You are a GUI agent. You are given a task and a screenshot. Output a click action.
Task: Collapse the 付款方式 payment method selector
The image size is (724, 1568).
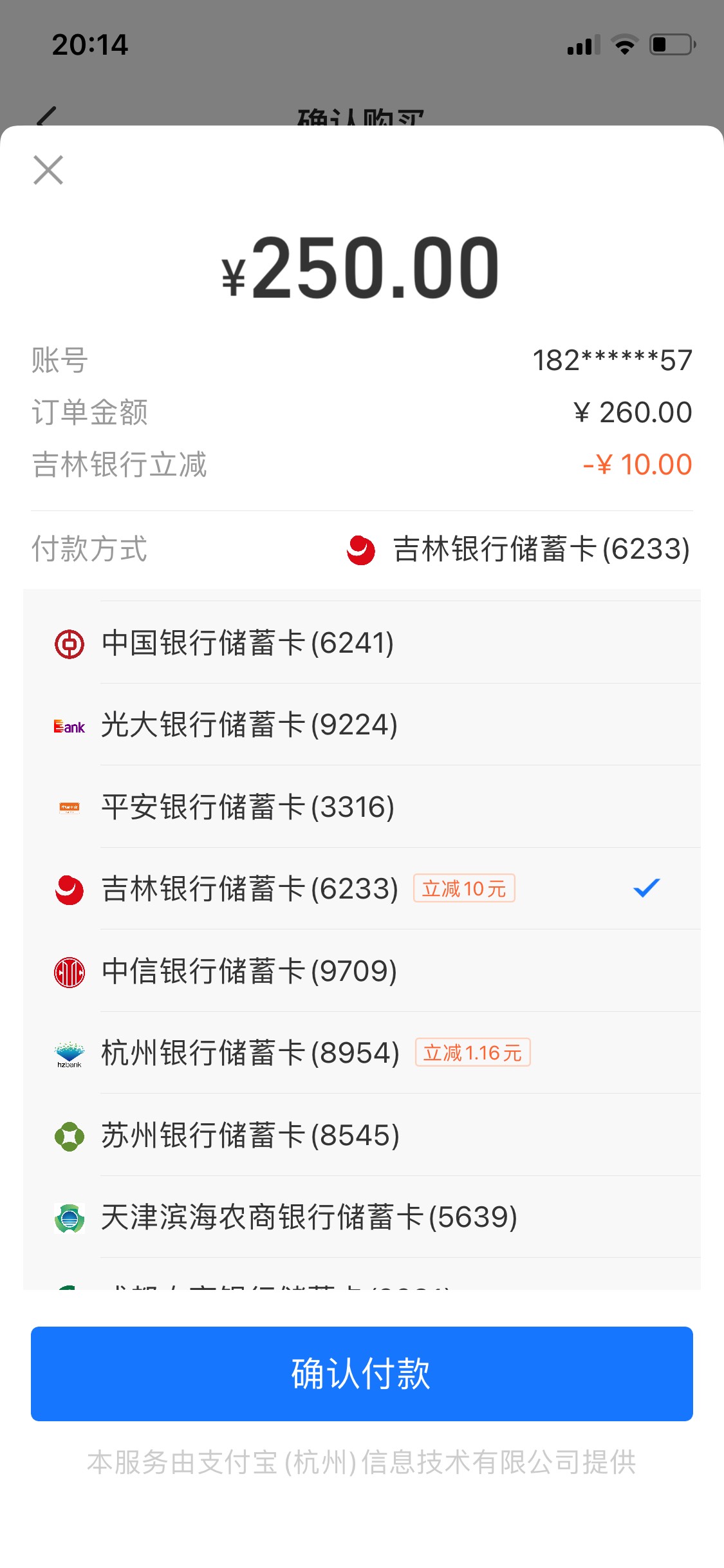click(x=362, y=549)
